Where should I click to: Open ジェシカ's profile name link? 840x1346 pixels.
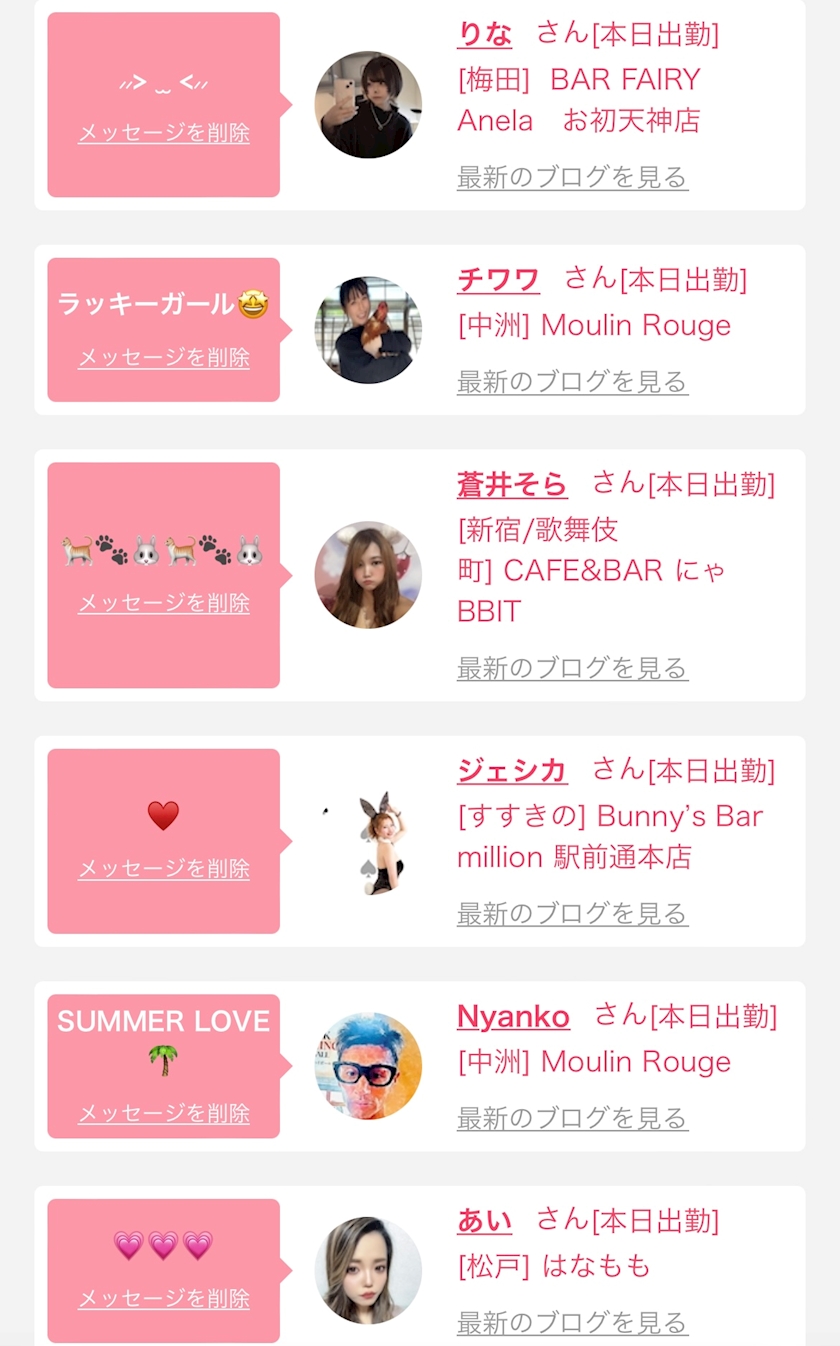click(x=512, y=771)
